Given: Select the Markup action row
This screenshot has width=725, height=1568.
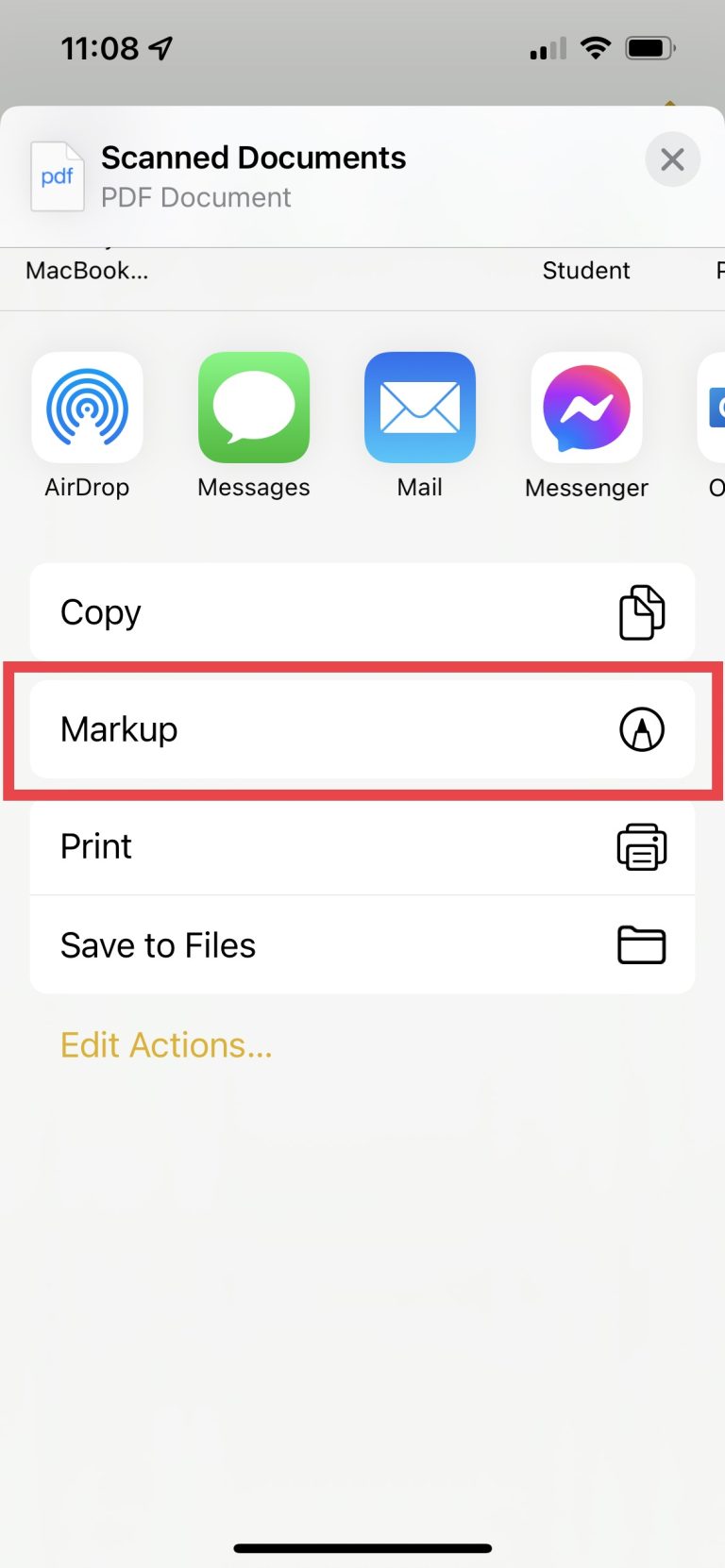Looking at the screenshot, I should [x=362, y=729].
